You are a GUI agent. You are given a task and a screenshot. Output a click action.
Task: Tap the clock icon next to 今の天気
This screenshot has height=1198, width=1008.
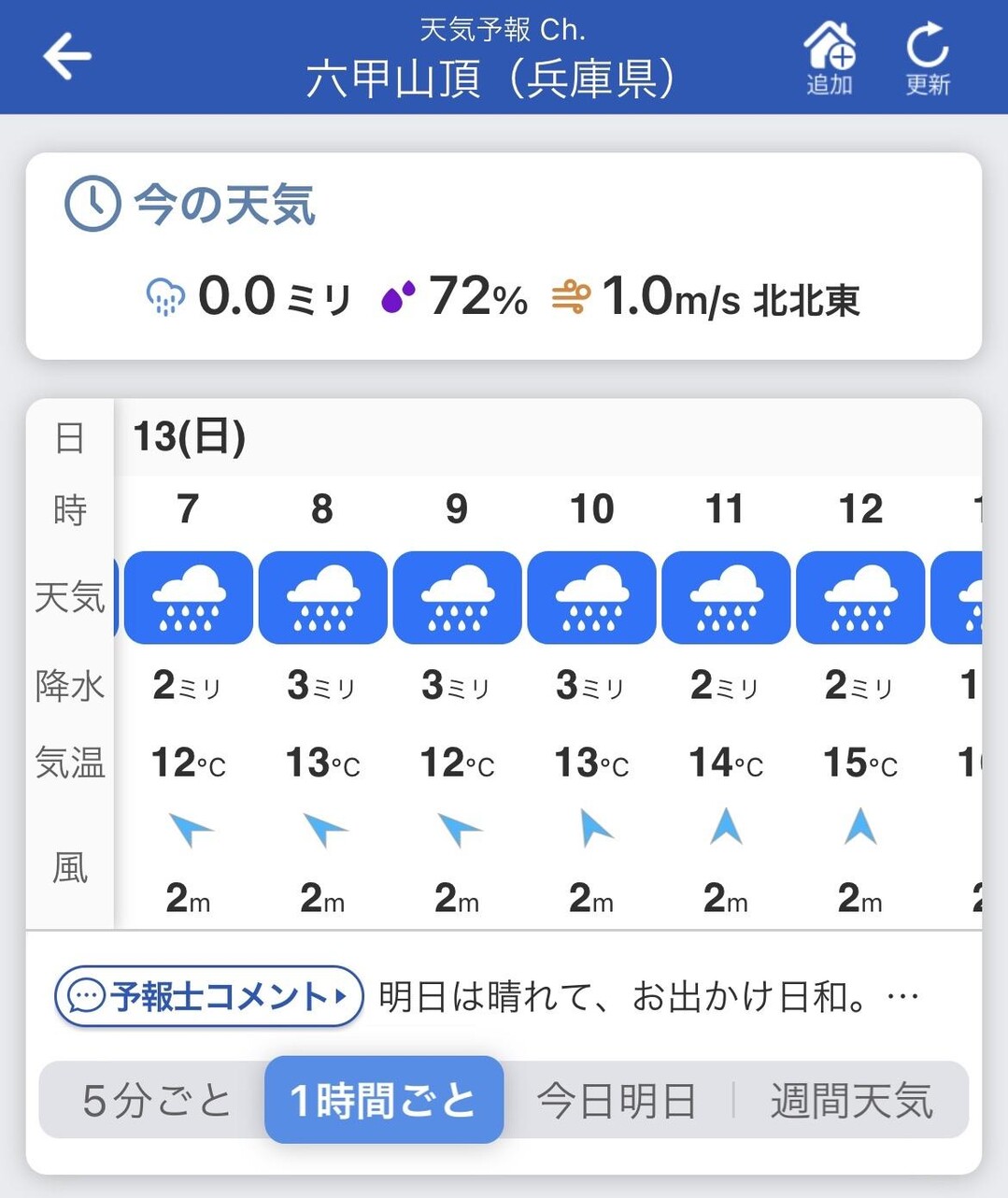click(92, 200)
